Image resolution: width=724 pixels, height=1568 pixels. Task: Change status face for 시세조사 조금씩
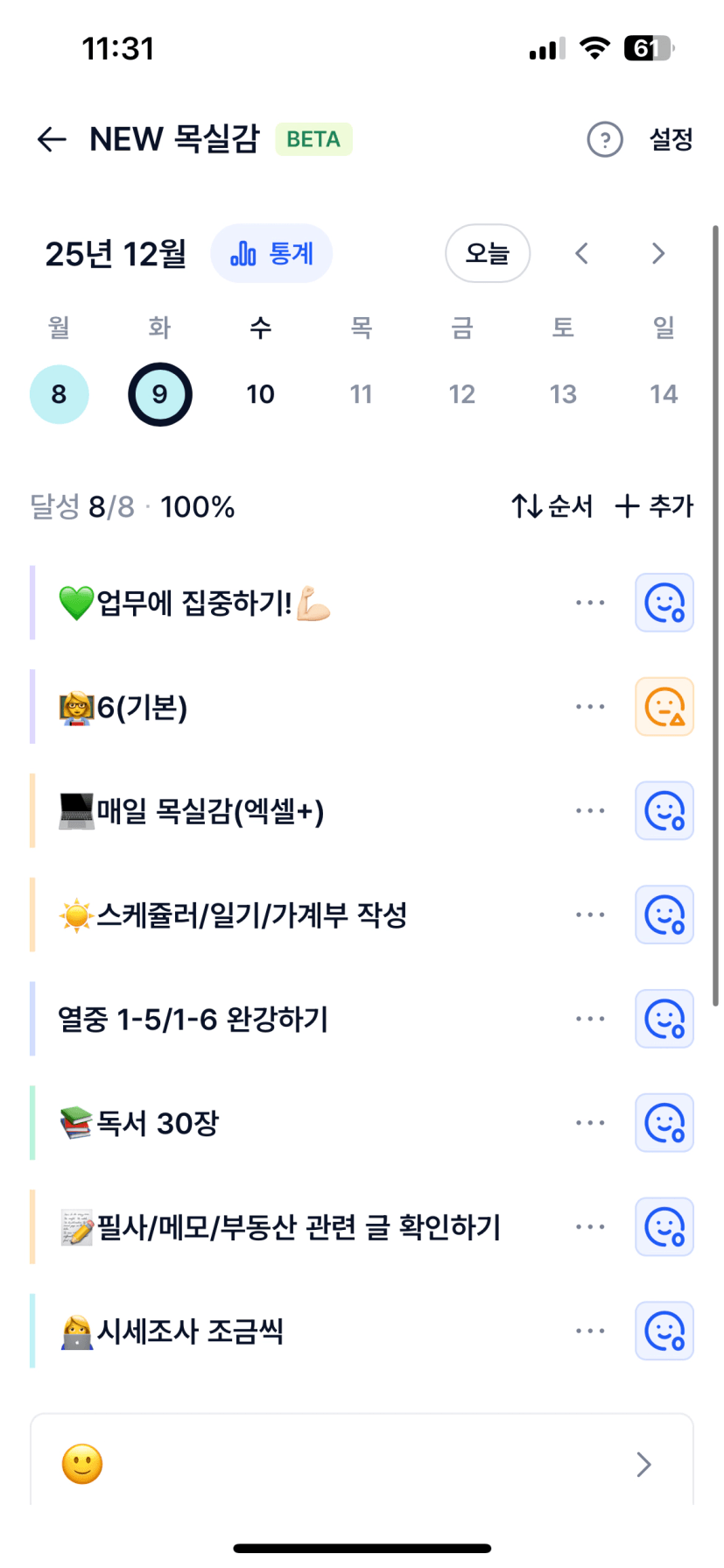[x=664, y=1331]
